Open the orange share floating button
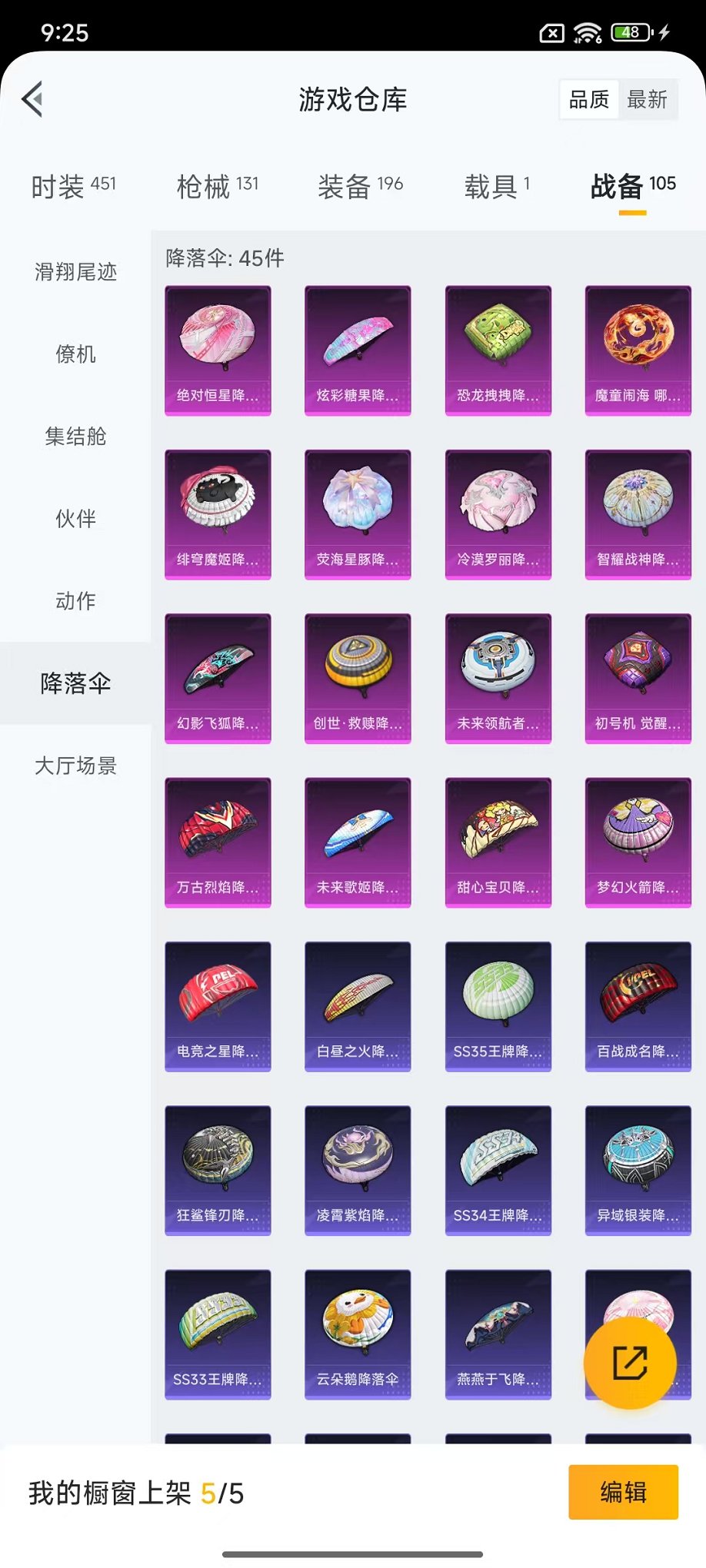Viewport: 706px width, 1568px height. pyautogui.click(x=630, y=1361)
